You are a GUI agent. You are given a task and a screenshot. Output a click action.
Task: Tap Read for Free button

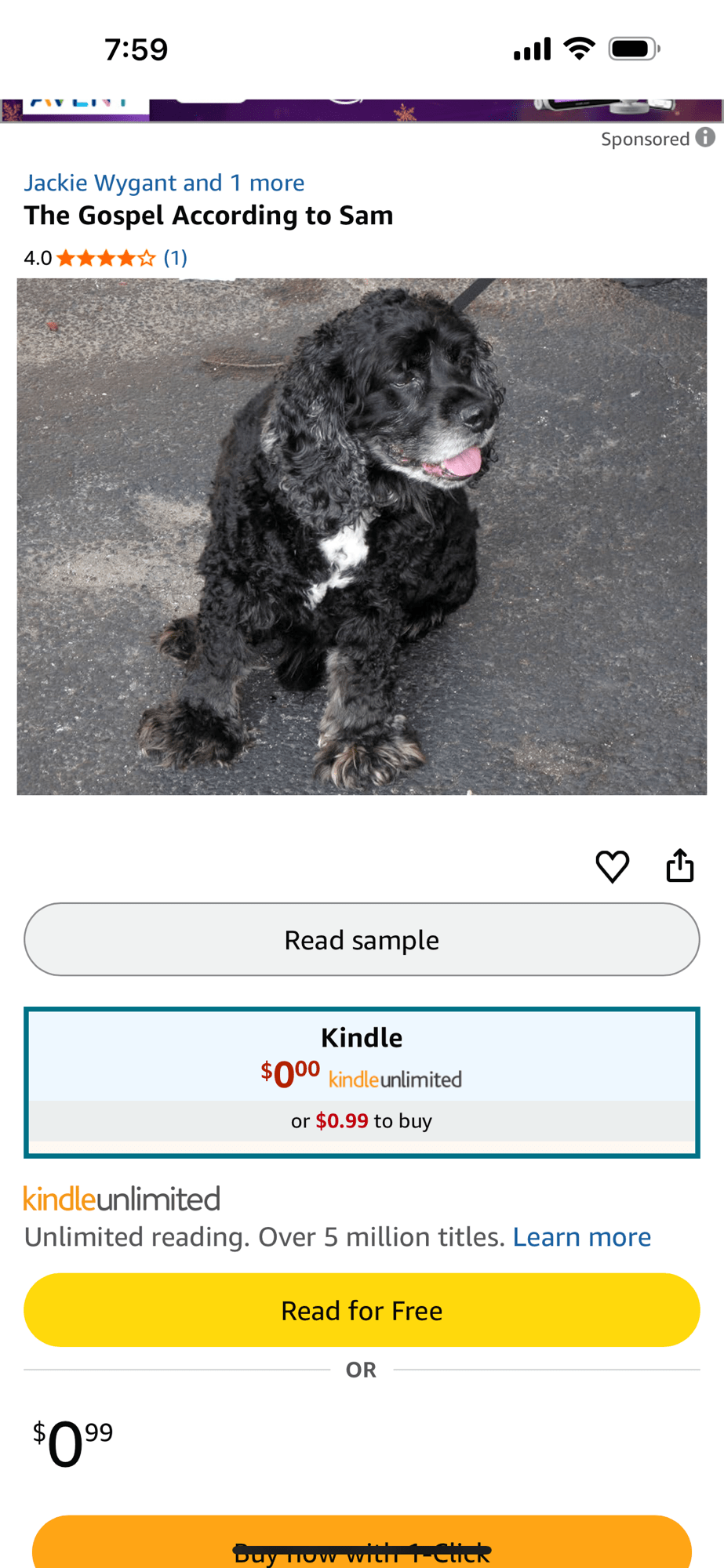(362, 1310)
